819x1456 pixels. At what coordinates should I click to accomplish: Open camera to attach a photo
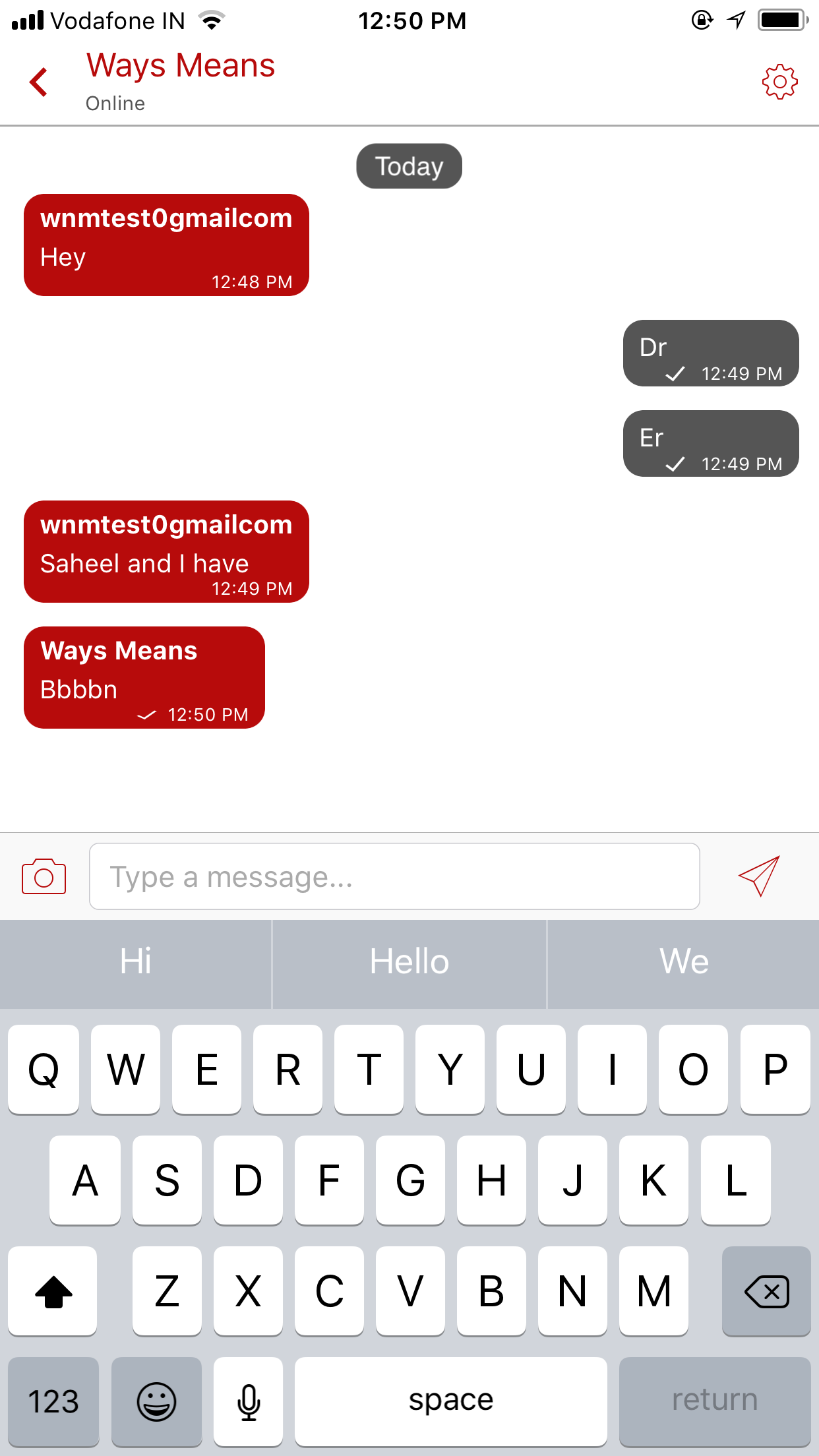[x=44, y=876]
